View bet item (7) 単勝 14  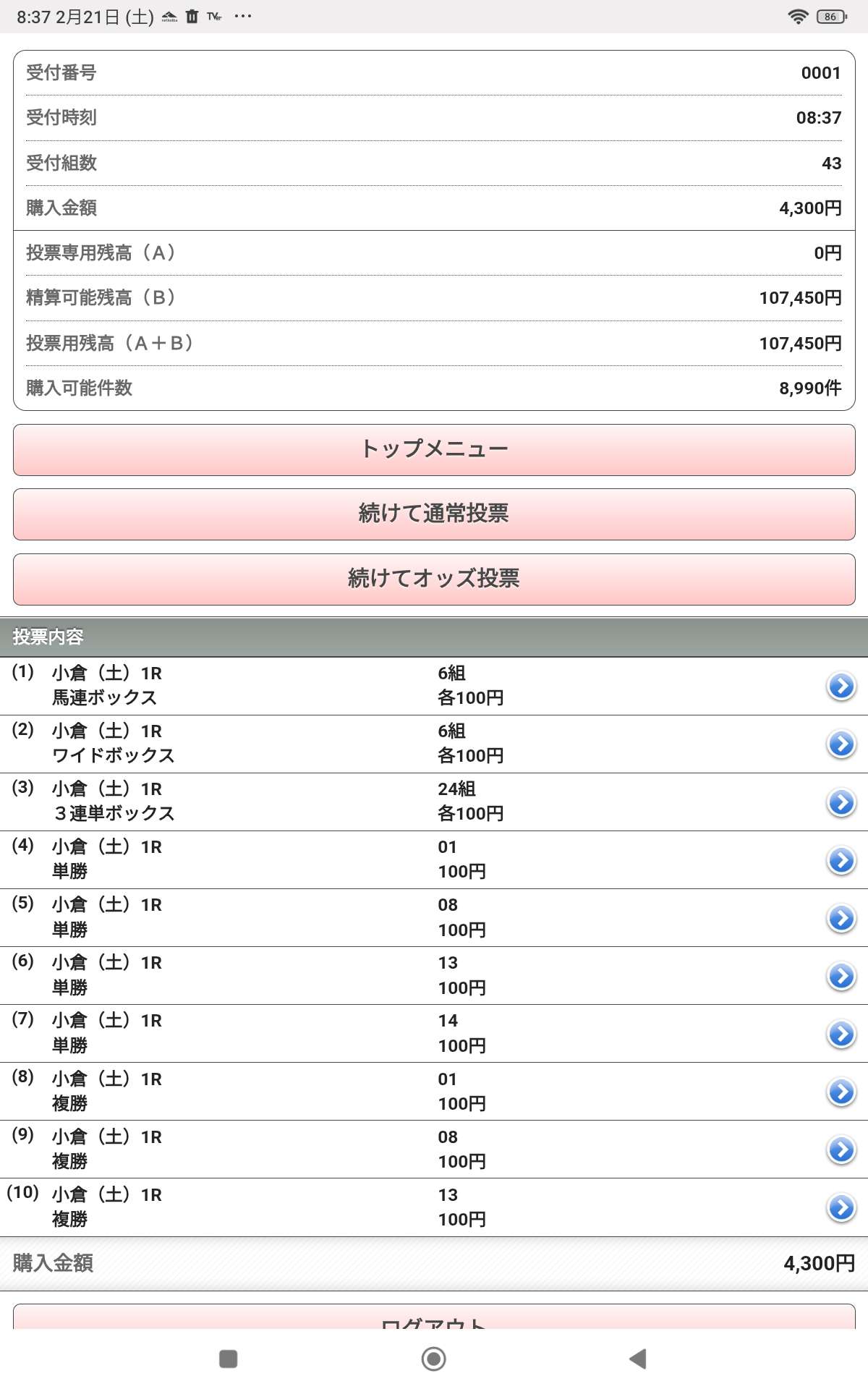841,1033
